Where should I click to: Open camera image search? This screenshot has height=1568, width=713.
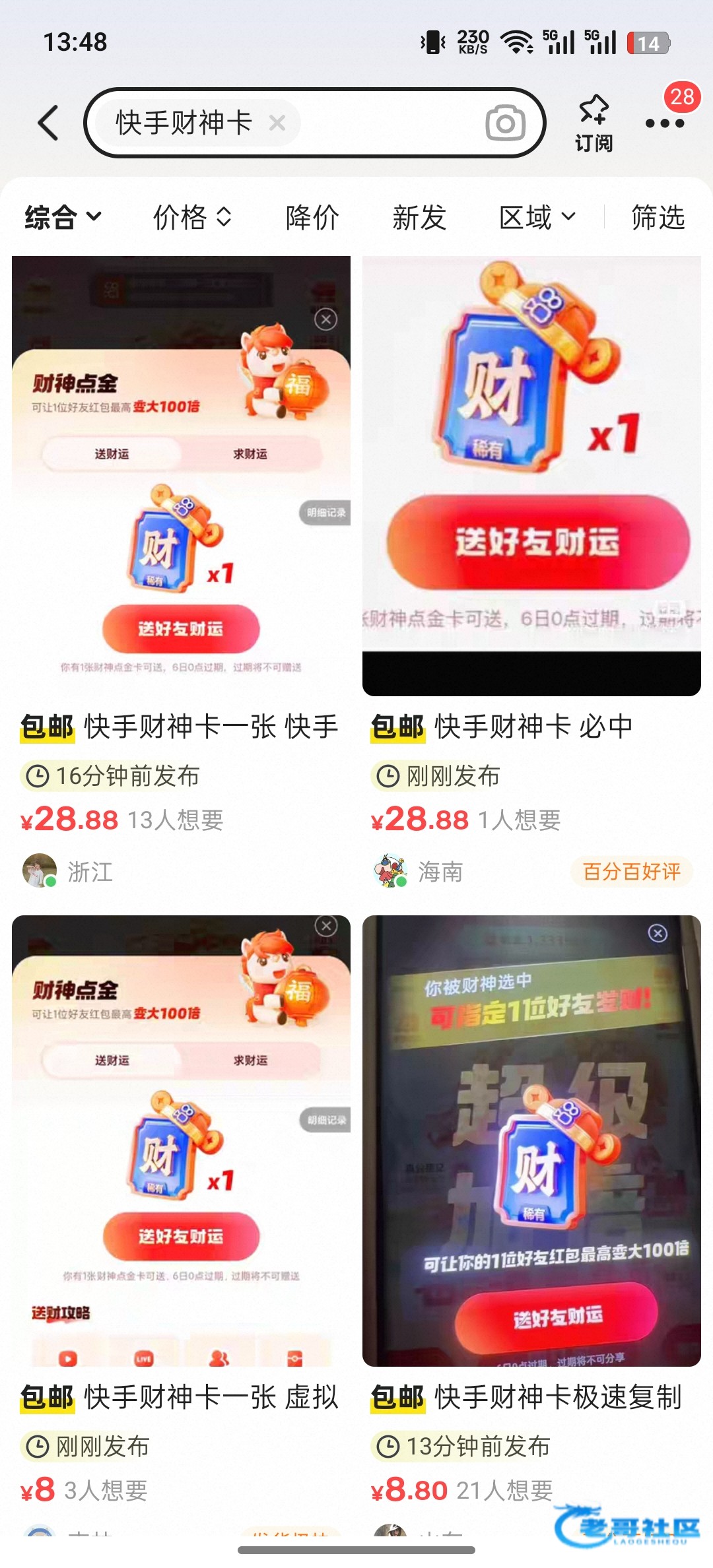505,123
